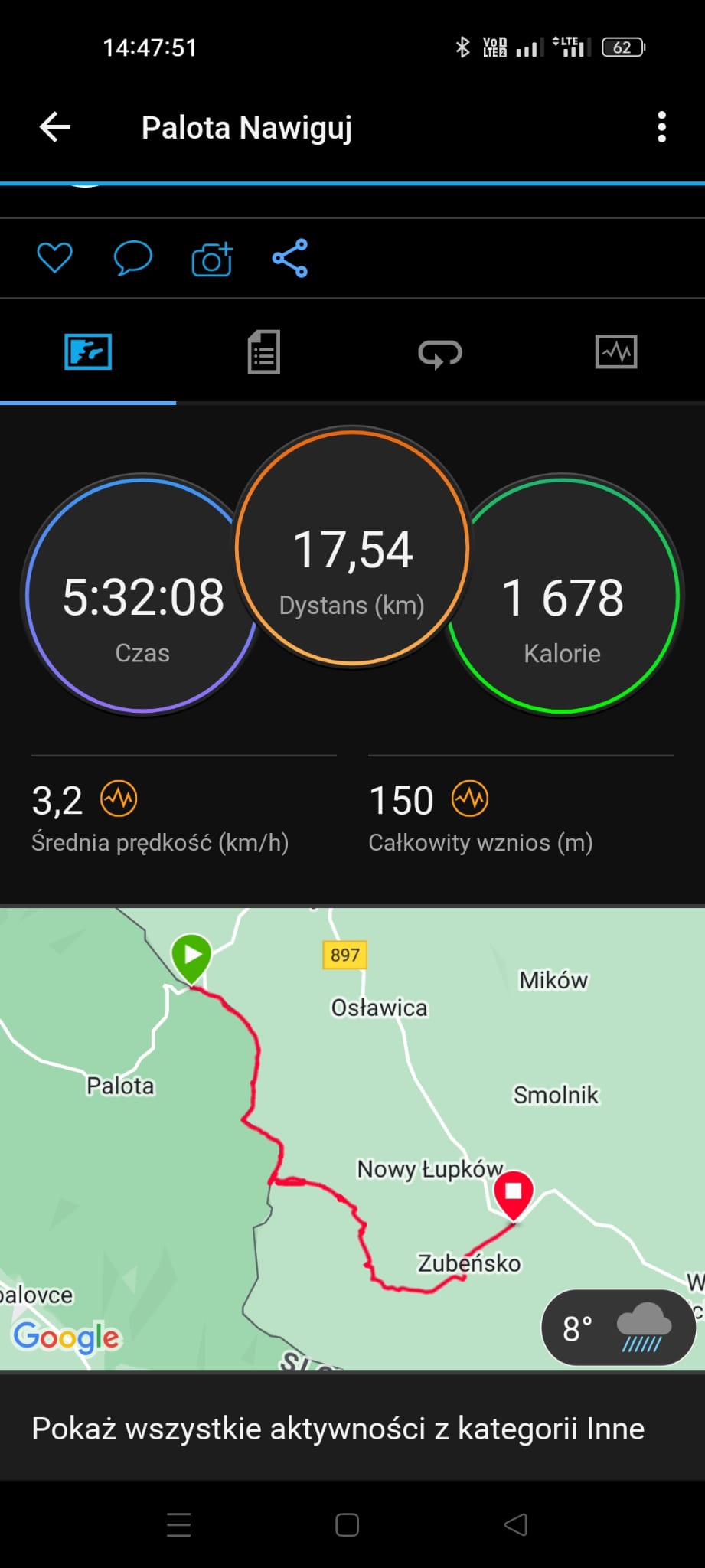Switch to the charts tab
Screen dimensions: 705x1568
[616, 353]
